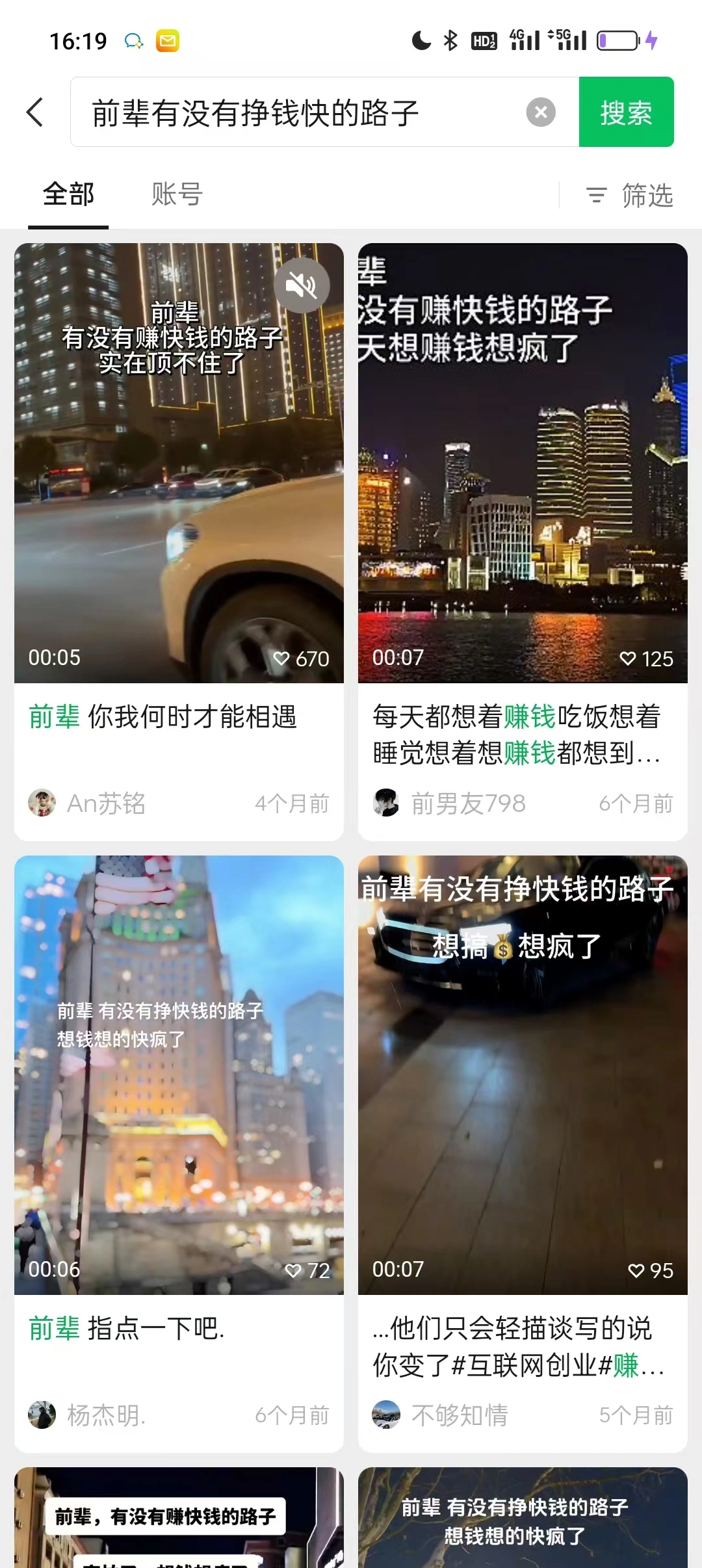Clear the search query text
This screenshot has width=702, height=1568.
(x=540, y=112)
